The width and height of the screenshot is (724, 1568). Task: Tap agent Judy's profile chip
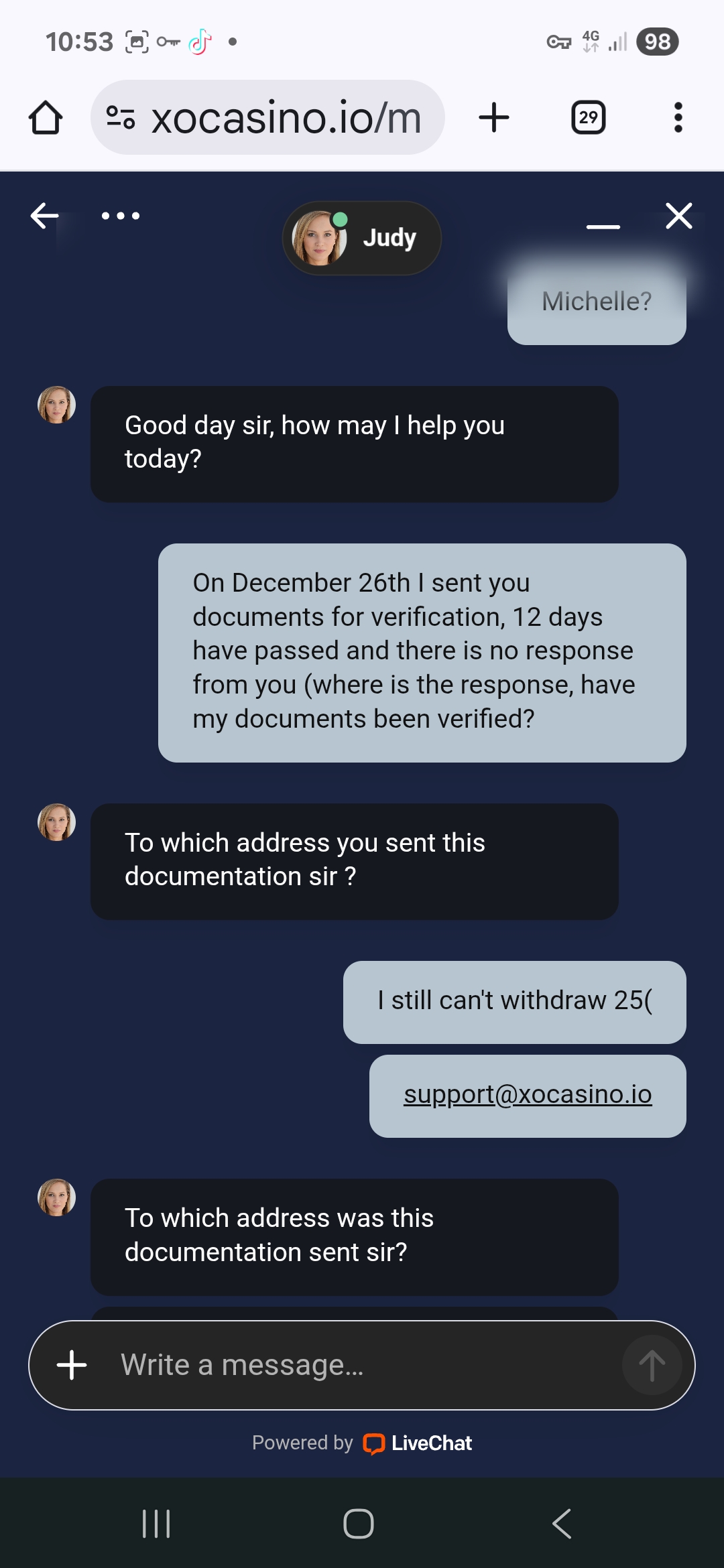[362, 238]
